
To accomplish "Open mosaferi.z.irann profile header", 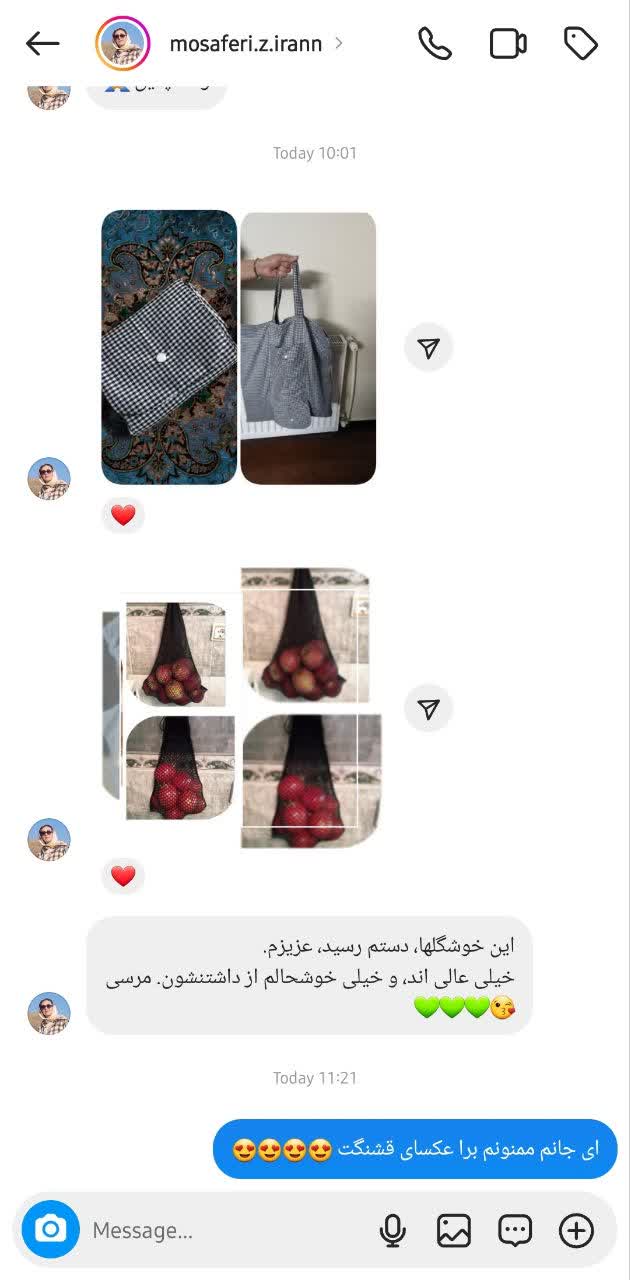I will point(245,44).
